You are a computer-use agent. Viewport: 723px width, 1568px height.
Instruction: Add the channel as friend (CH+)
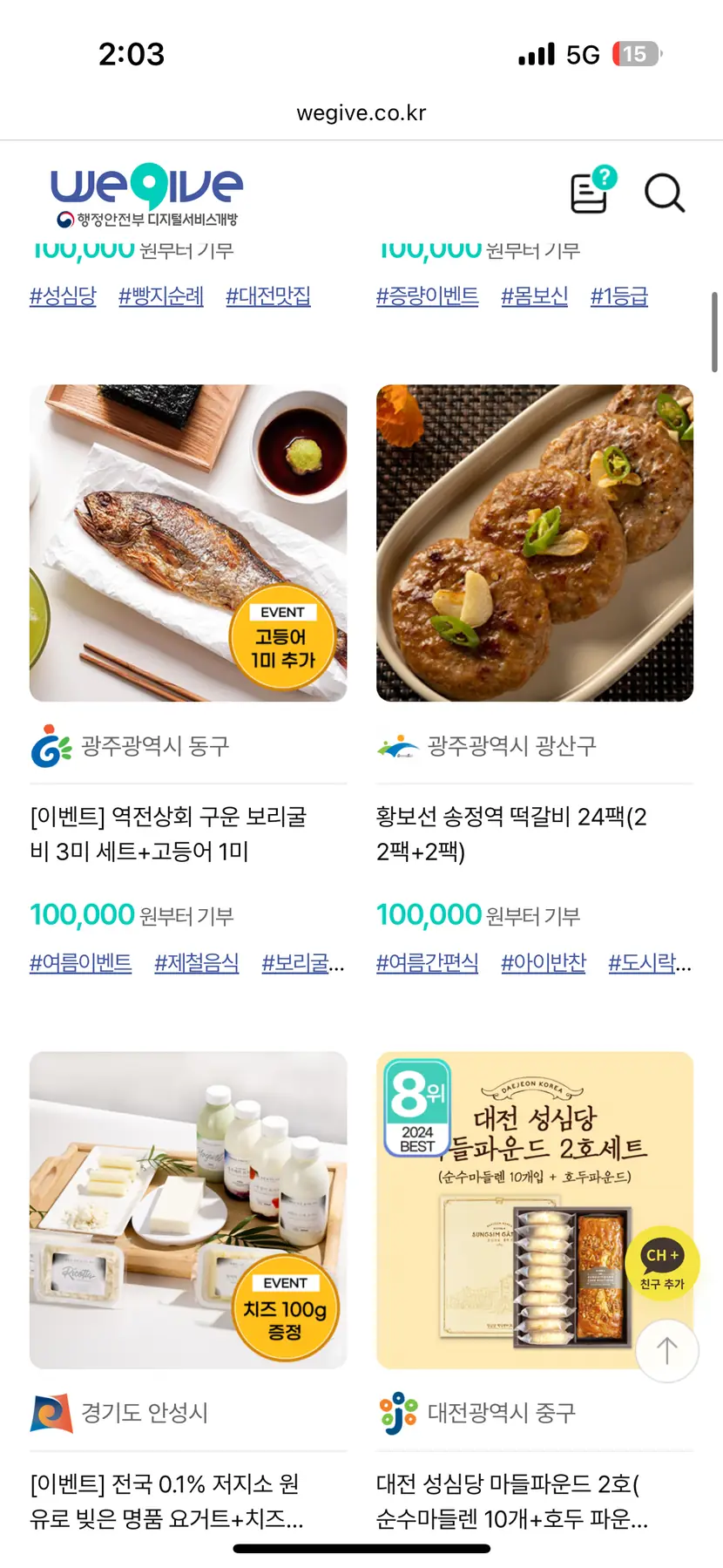click(x=662, y=1262)
